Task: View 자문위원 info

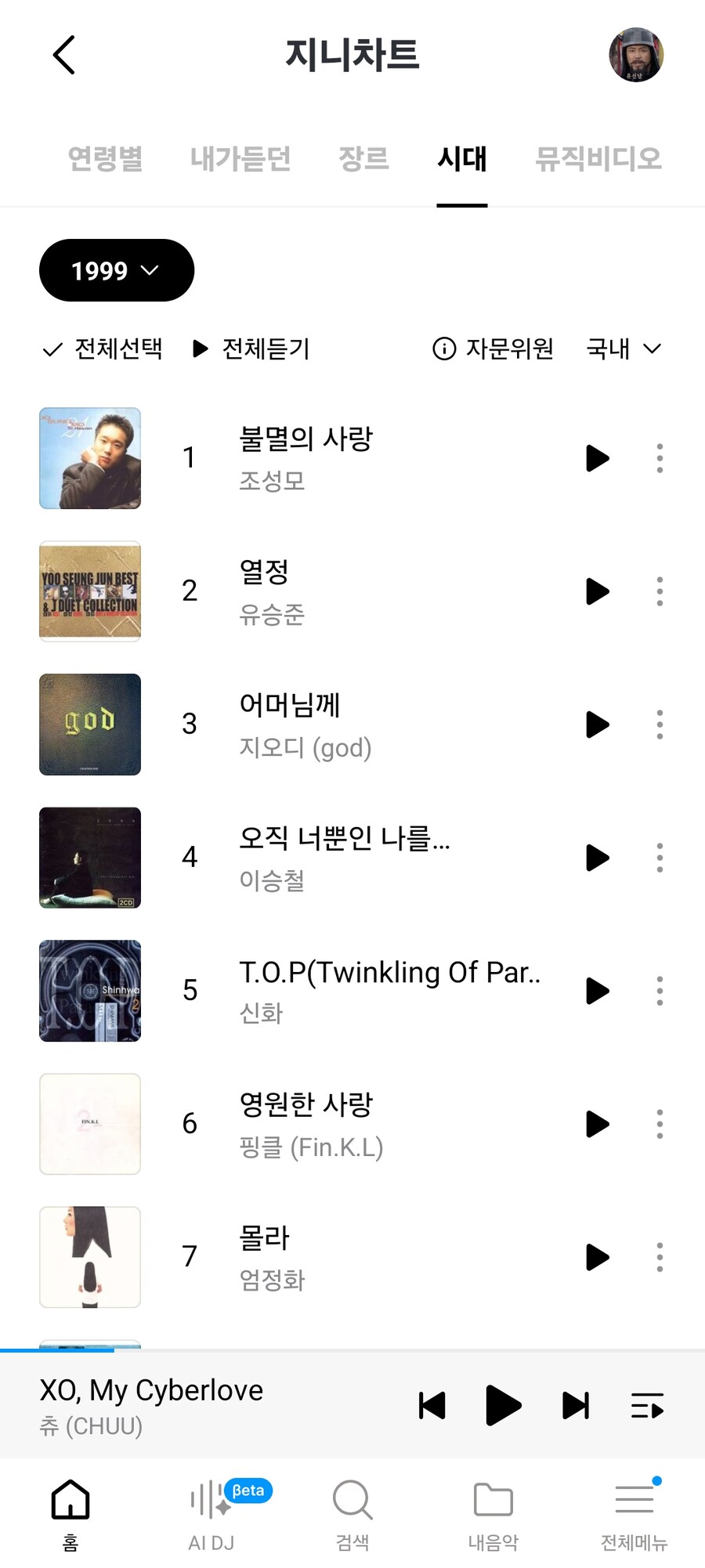Action: [x=493, y=349]
